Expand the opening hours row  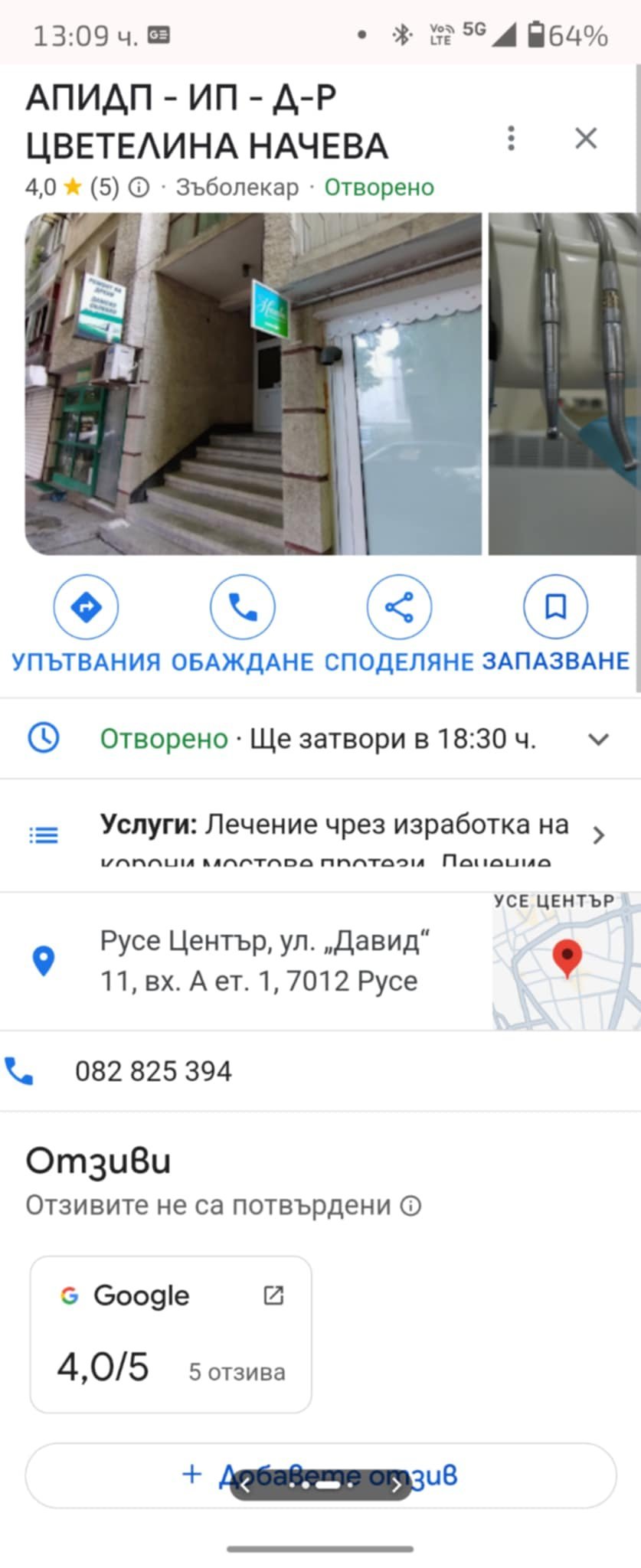coord(320,739)
